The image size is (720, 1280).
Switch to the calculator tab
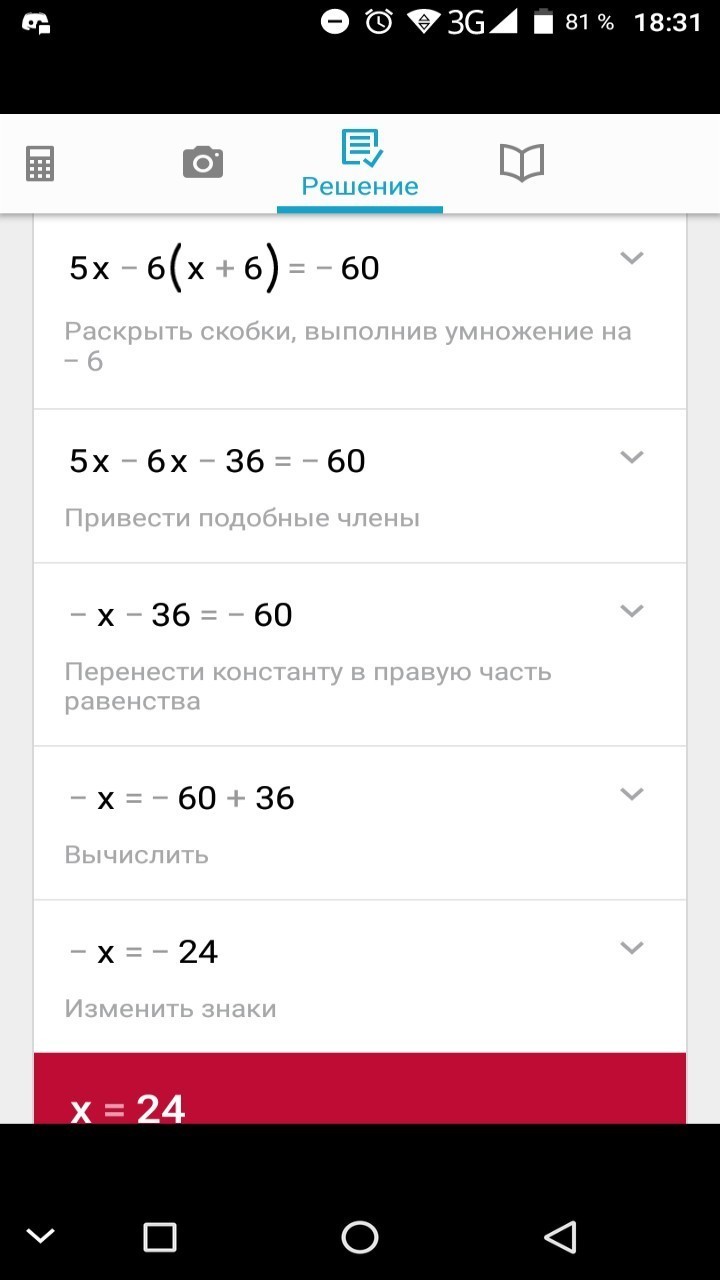(x=40, y=163)
